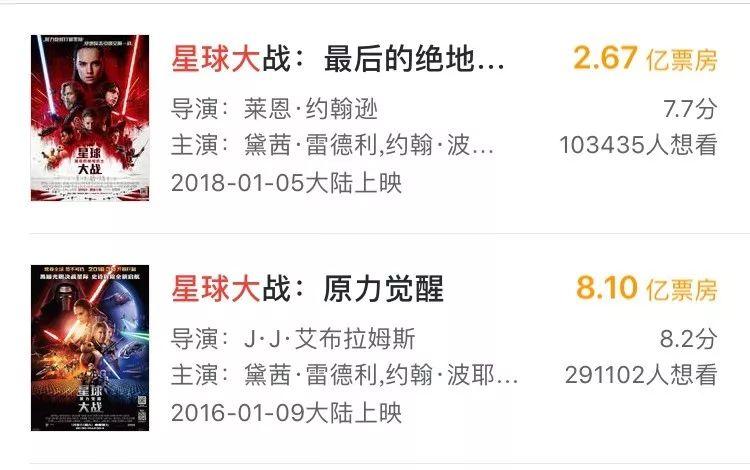This screenshot has height=470, width=750.
Task: Open 星球大战：原力觉醒 movie result
Action: pyautogui.click(x=375, y=349)
